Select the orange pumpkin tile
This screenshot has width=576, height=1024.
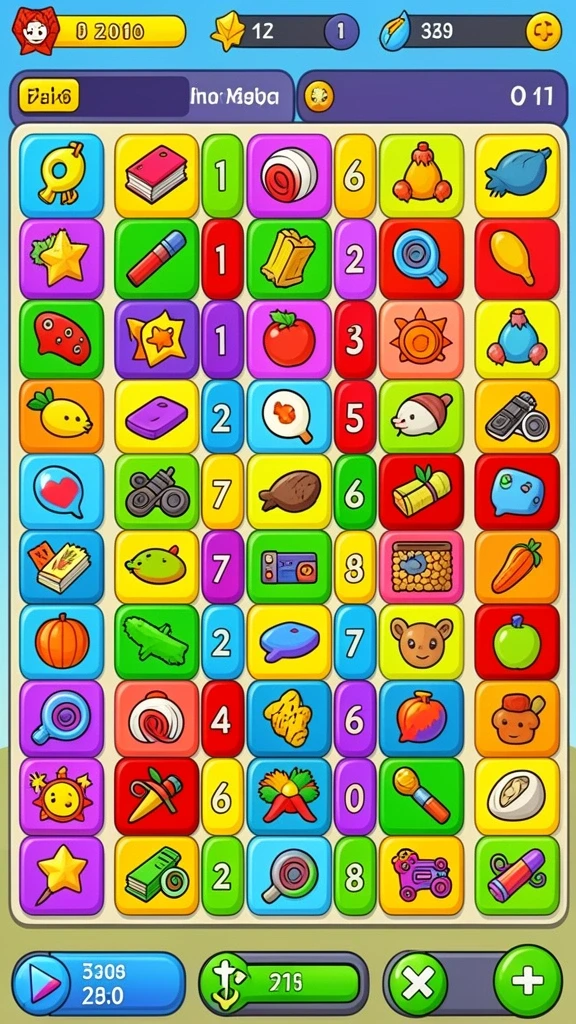(x=62, y=643)
